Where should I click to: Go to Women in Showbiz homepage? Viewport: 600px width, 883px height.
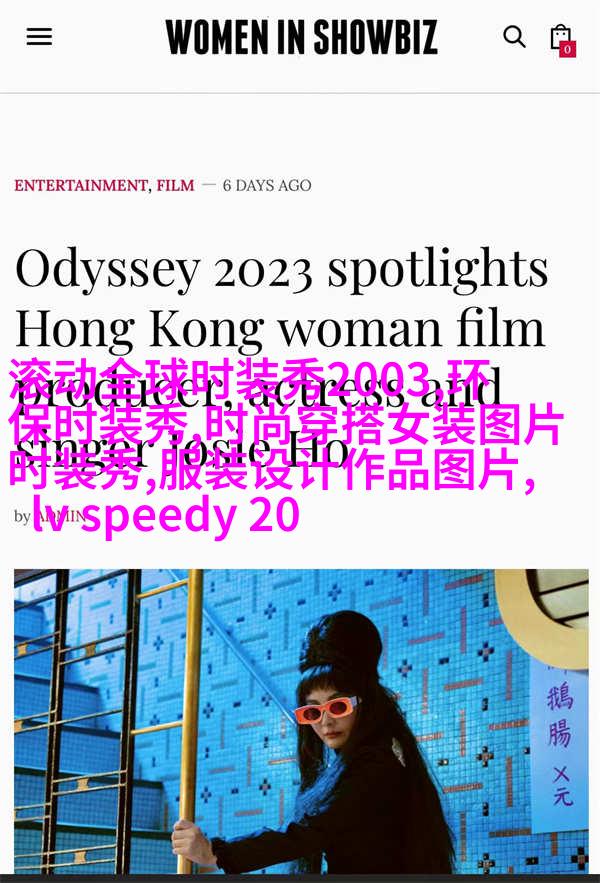tap(301, 38)
